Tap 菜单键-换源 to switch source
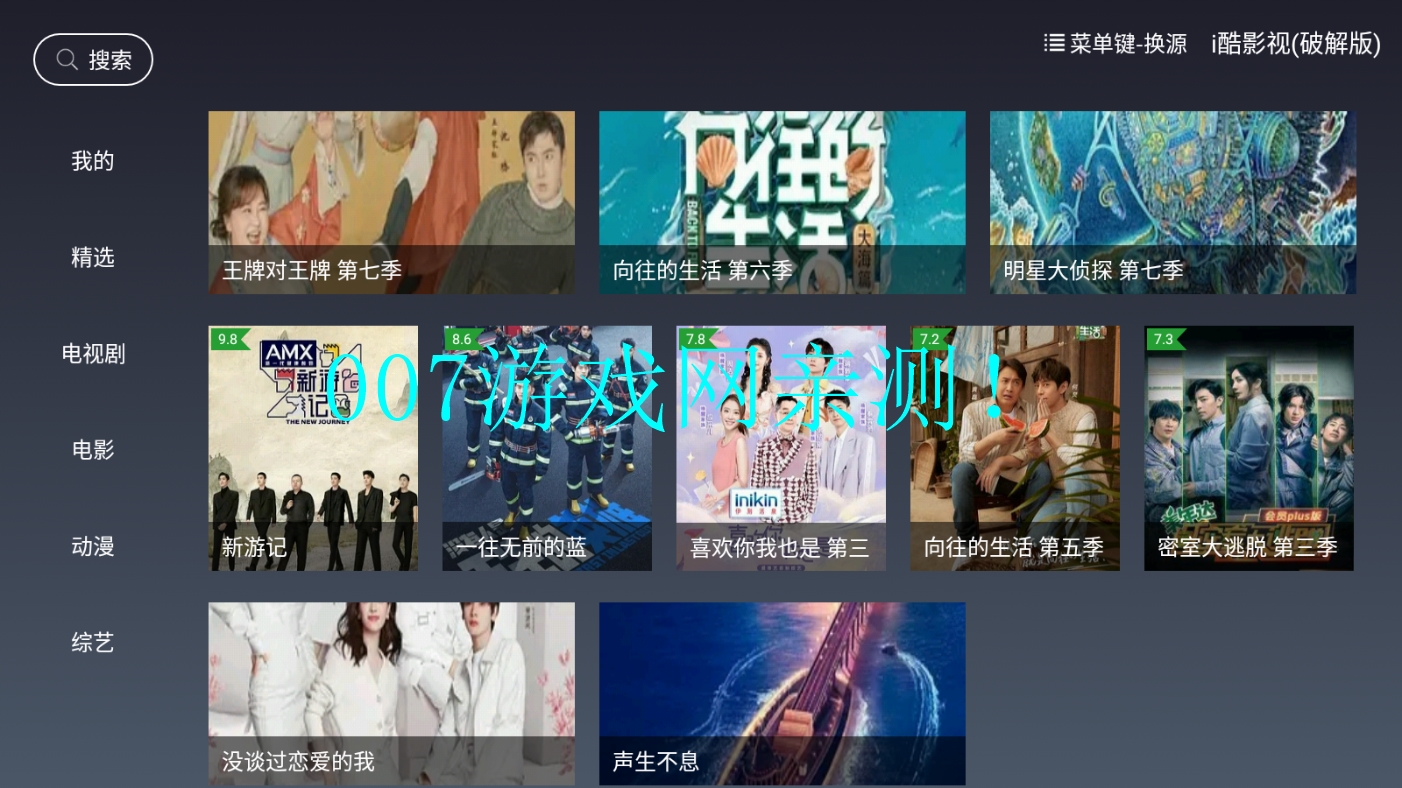 point(1115,44)
